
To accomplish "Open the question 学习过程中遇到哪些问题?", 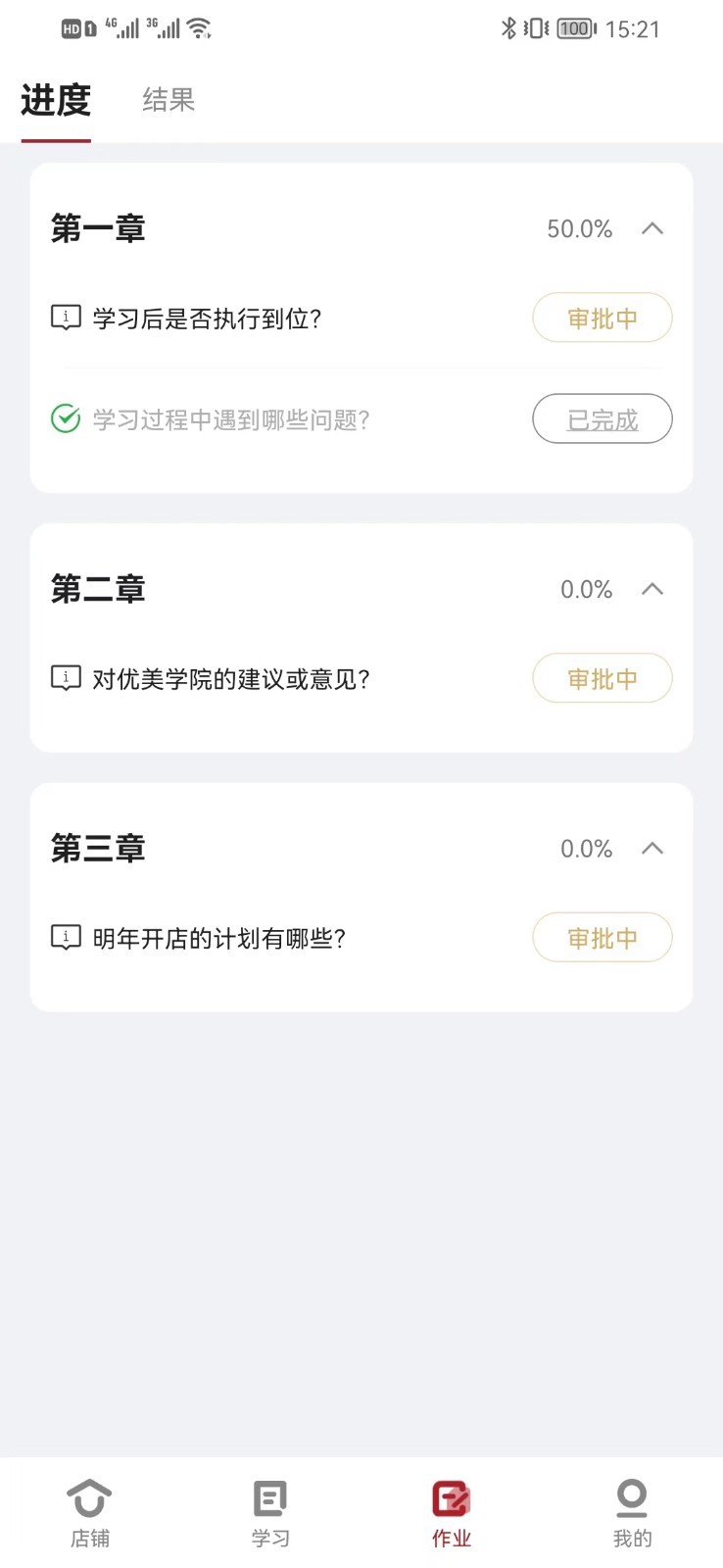I will pyautogui.click(x=231, y=419).
